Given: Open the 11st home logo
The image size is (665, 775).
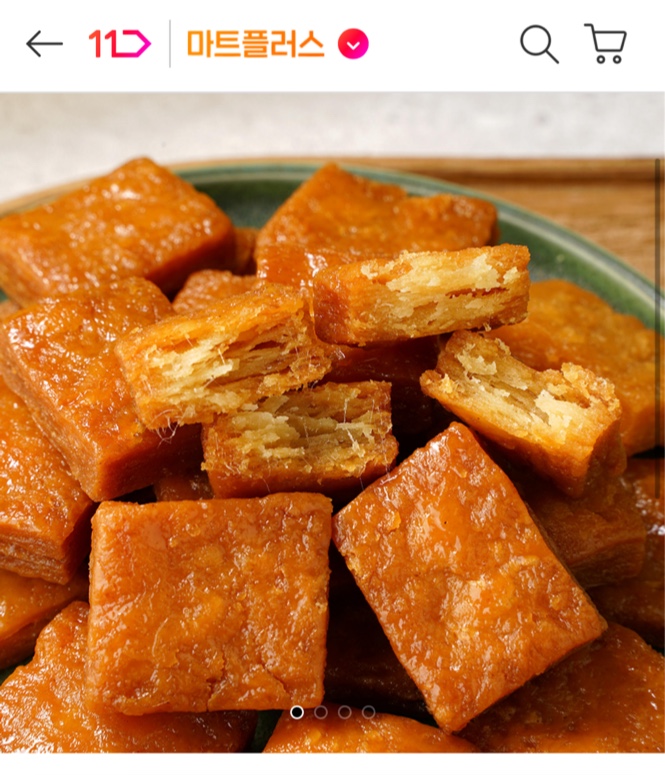Looking at the screenshot, I should pyautogui.click(x=119, y=44).
